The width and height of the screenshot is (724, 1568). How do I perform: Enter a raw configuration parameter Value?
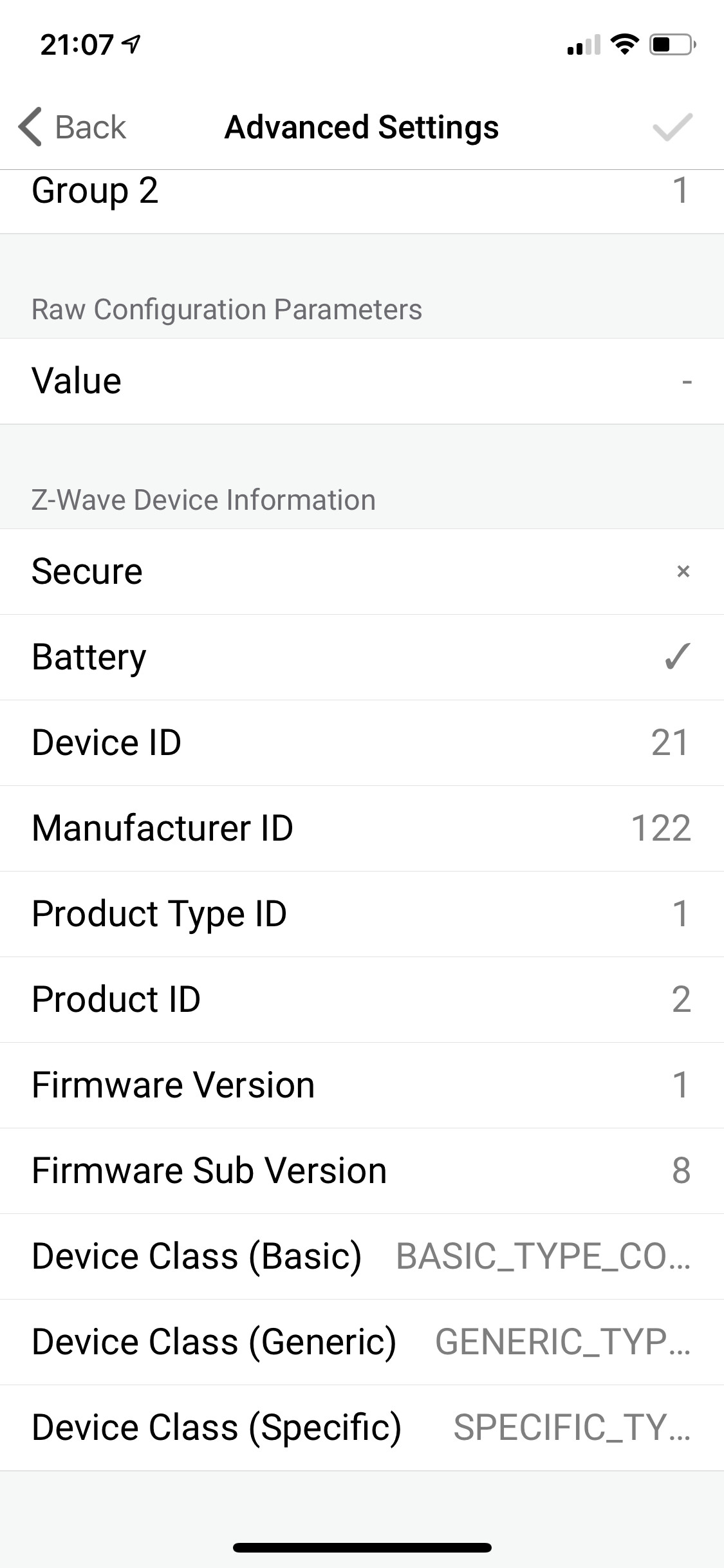pos(362,381)
